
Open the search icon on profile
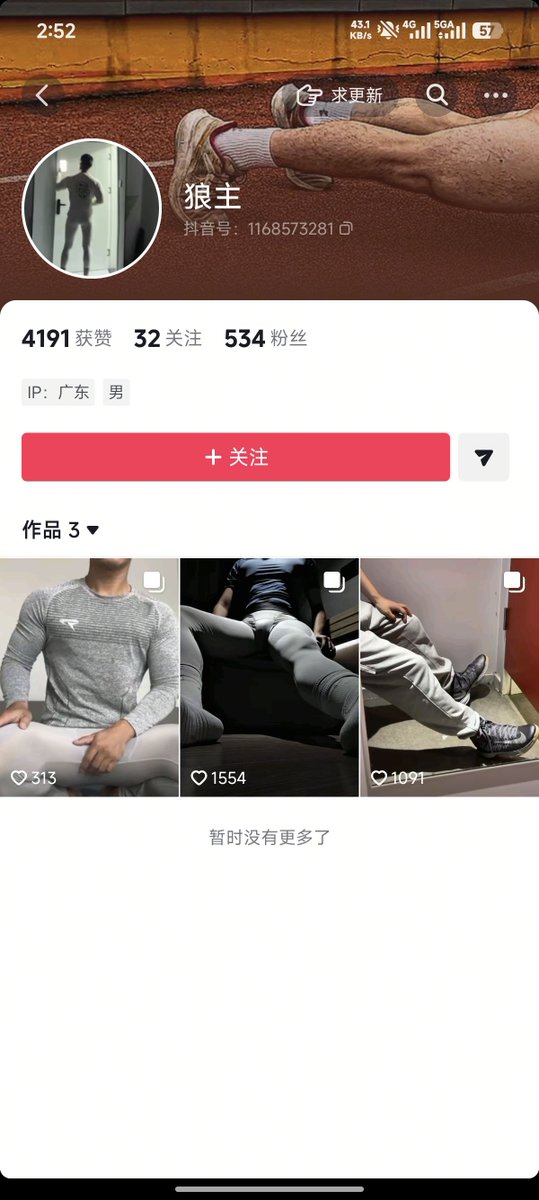pyautogui.click(x=437, y=95)
